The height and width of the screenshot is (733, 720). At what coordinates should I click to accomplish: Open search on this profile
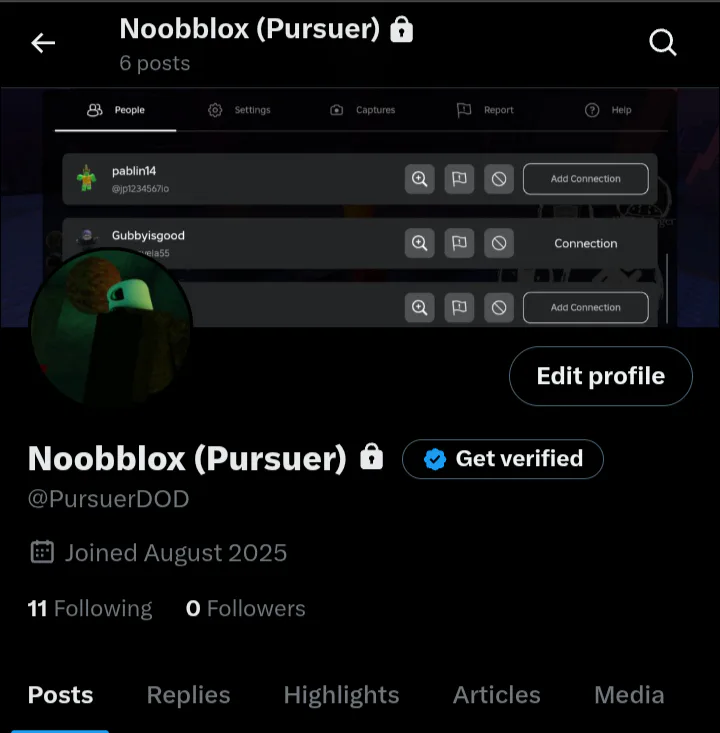tap(663, 43)
